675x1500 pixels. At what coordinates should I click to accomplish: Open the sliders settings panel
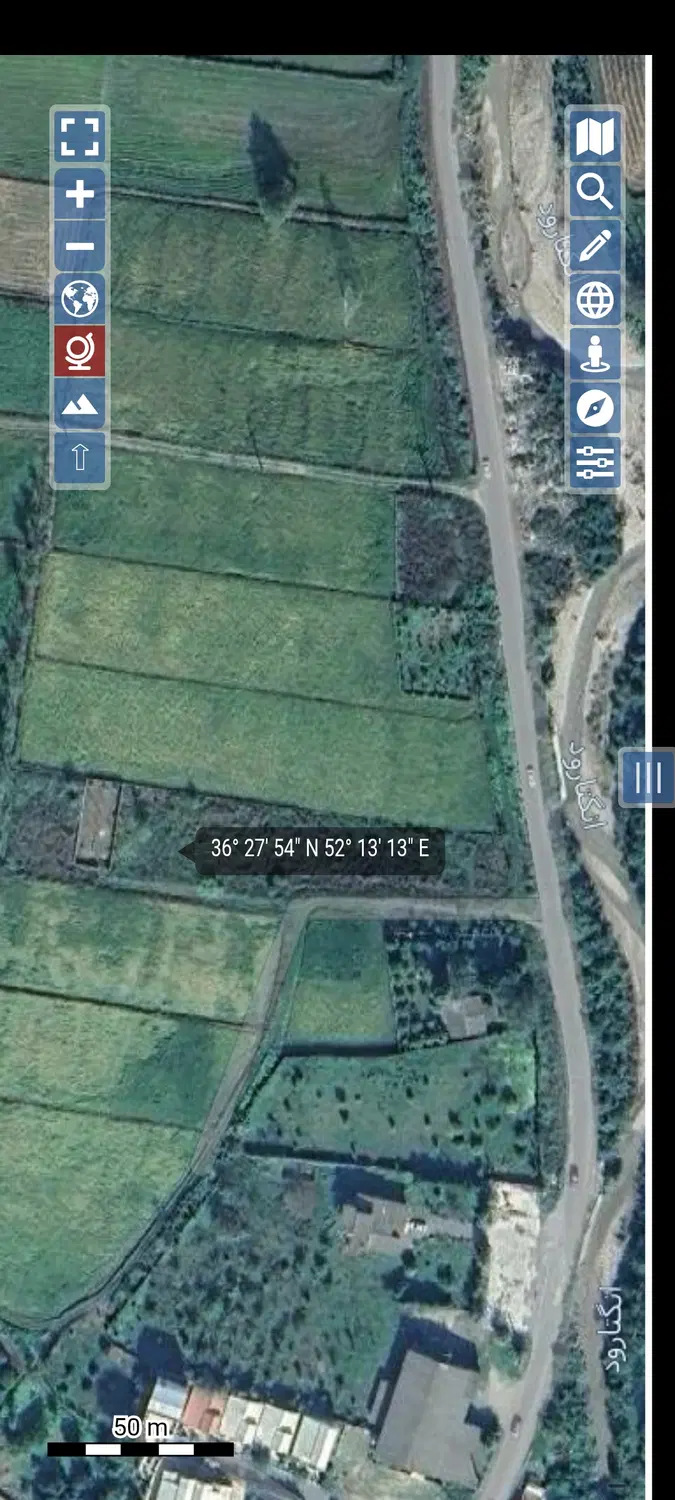(x=595, y=461)
